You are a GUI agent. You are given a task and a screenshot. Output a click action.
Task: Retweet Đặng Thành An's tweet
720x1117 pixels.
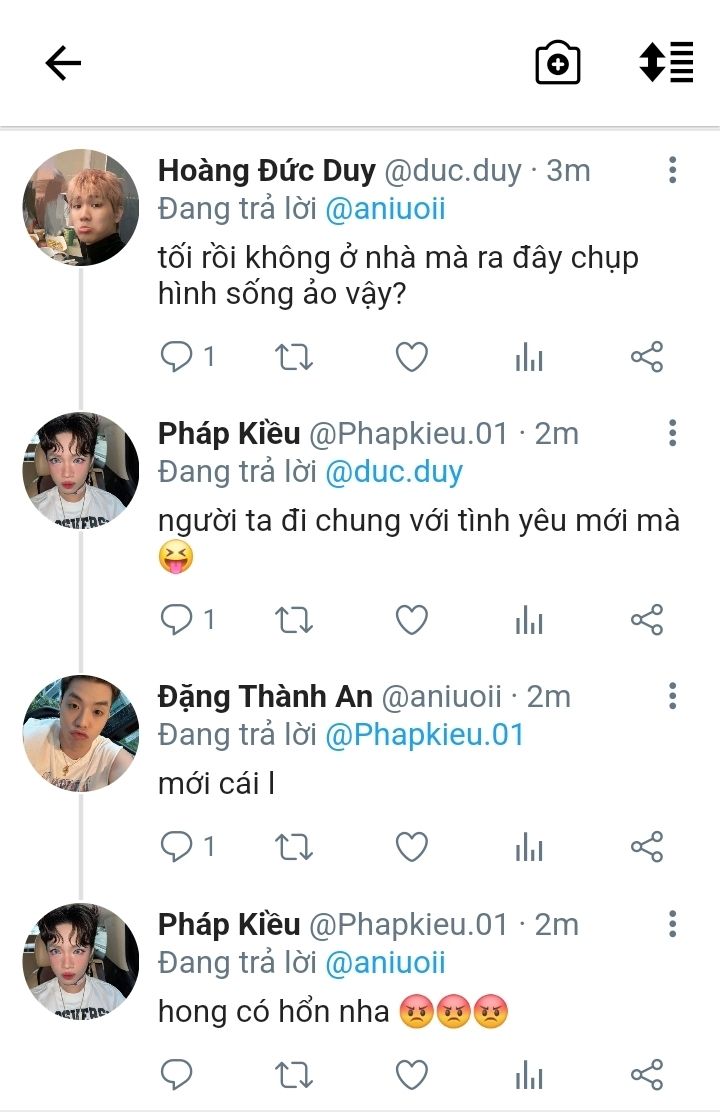pos(294,847)
